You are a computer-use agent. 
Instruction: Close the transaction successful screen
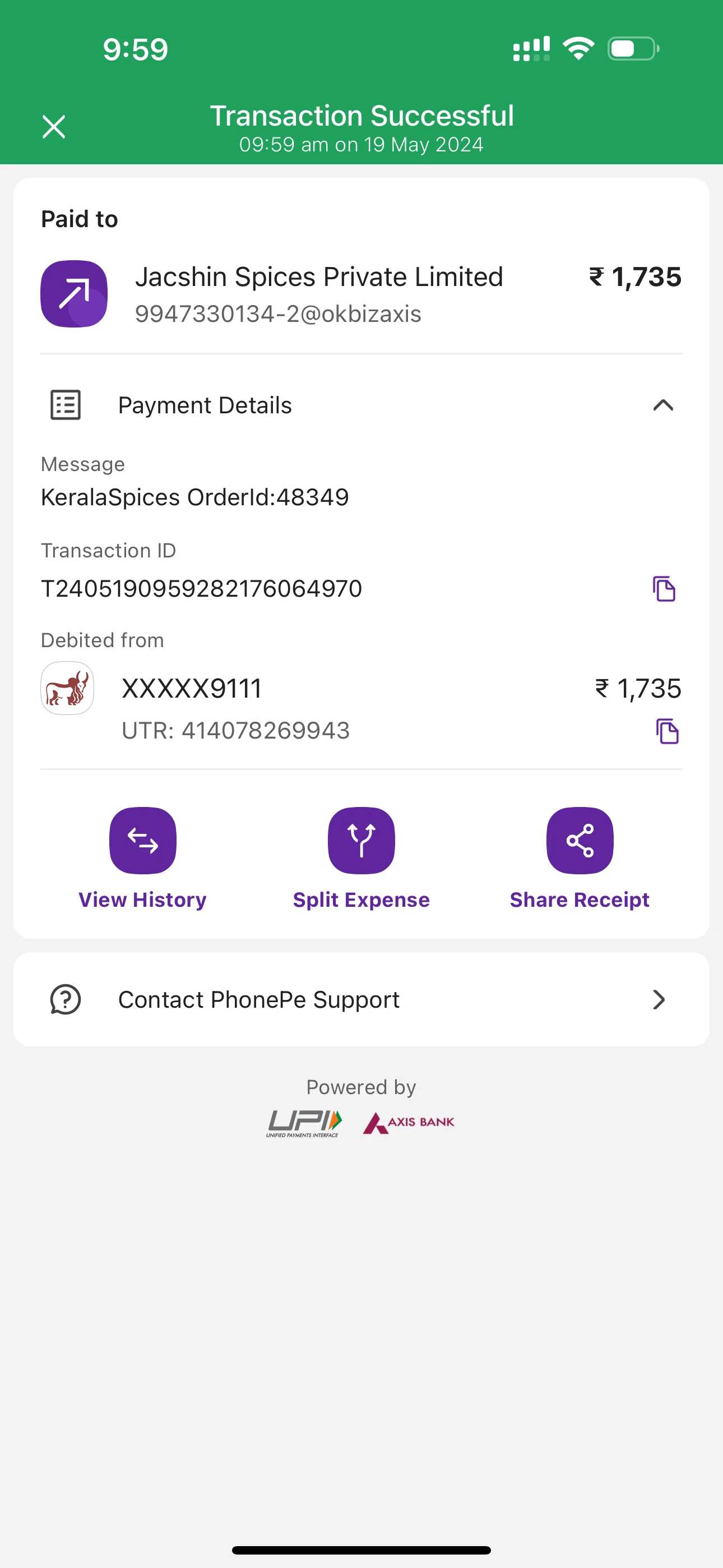54,127
